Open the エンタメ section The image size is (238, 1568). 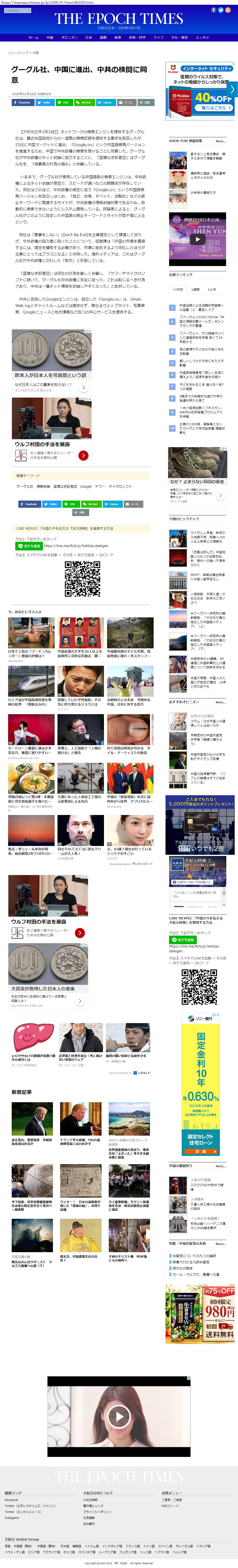[202, 37]
